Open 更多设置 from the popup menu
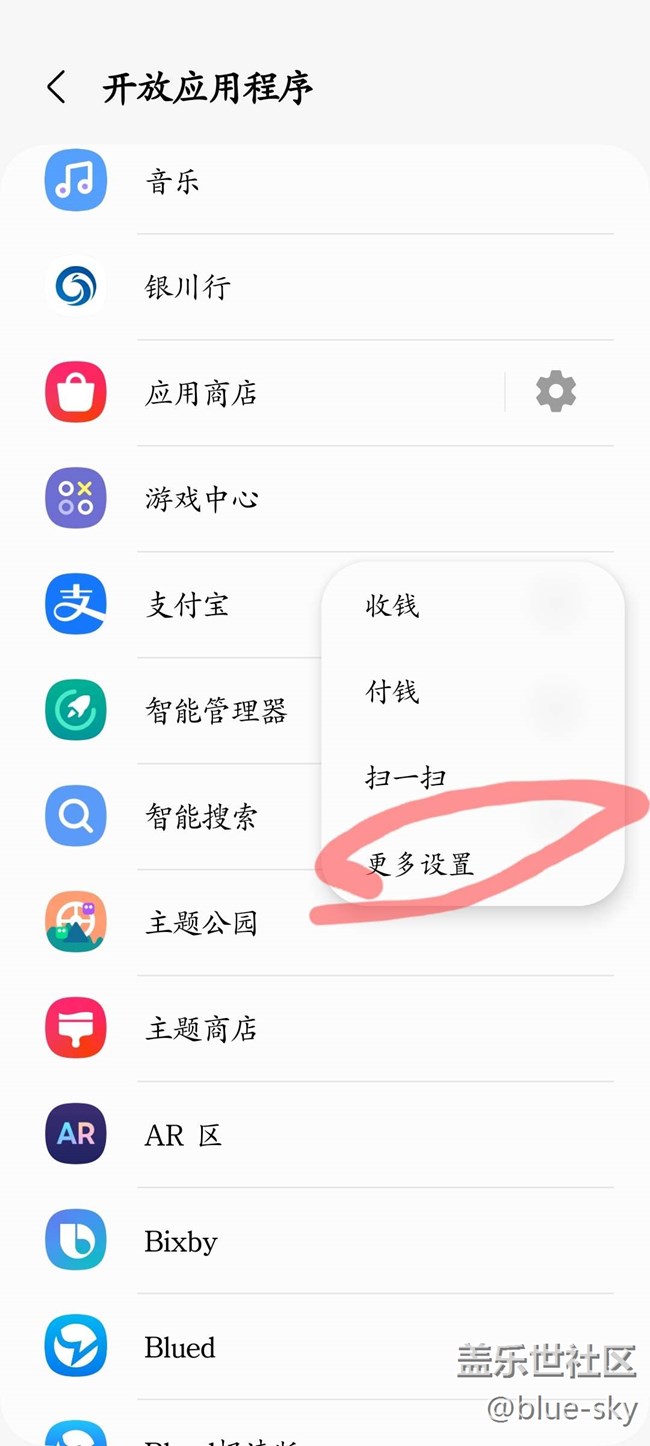The height and width of the screenshot is (1446, 650). (x=419, y=864)
